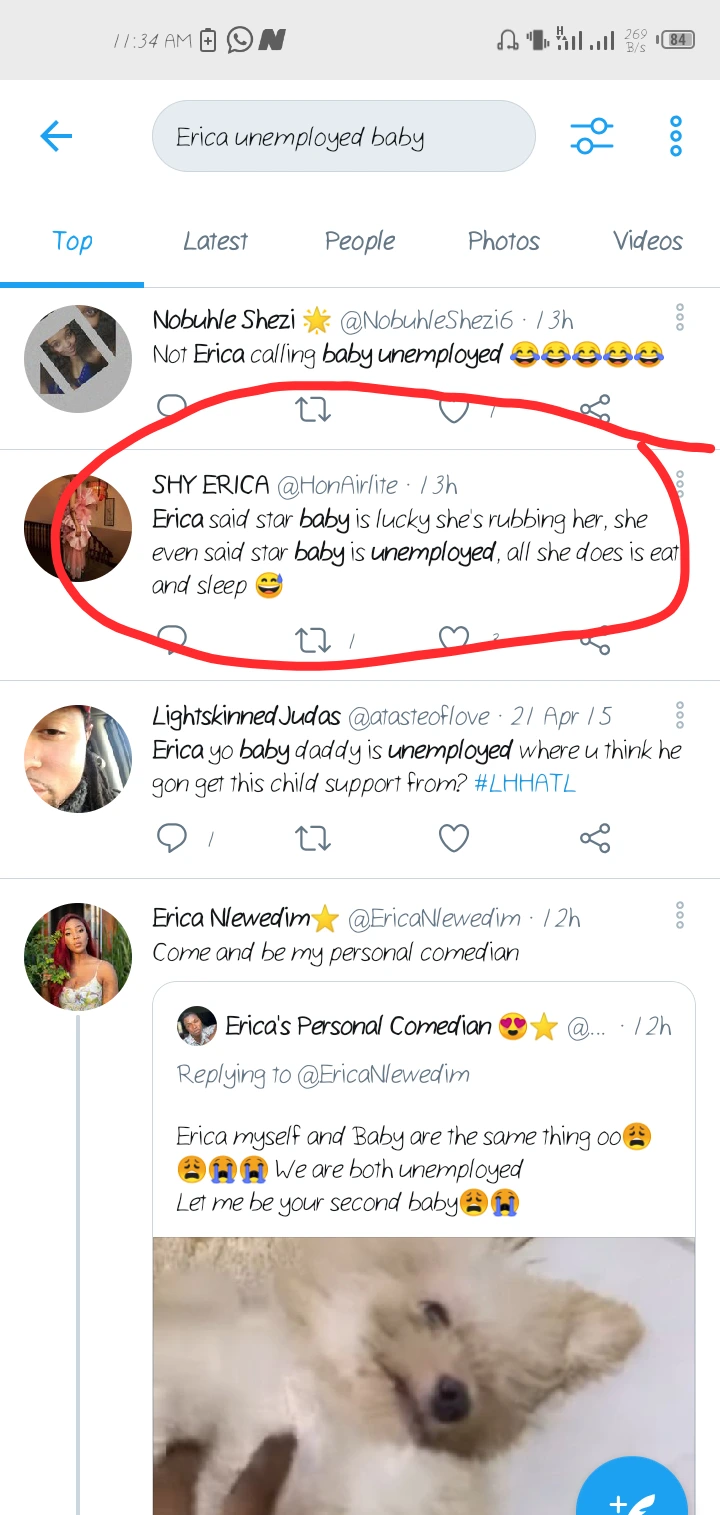Switch to the Latest tab
720x1515 pixels.
click(x=215, y=241)
